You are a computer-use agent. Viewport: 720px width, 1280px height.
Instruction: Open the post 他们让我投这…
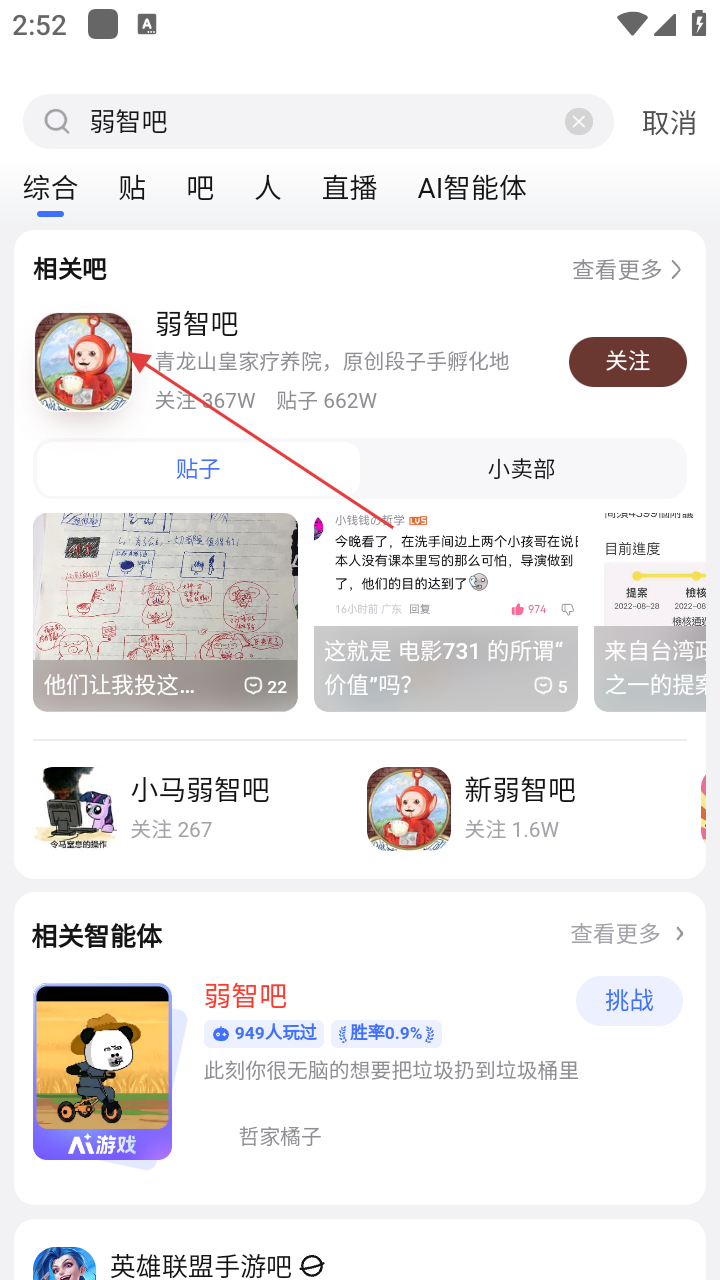(165, 612)
